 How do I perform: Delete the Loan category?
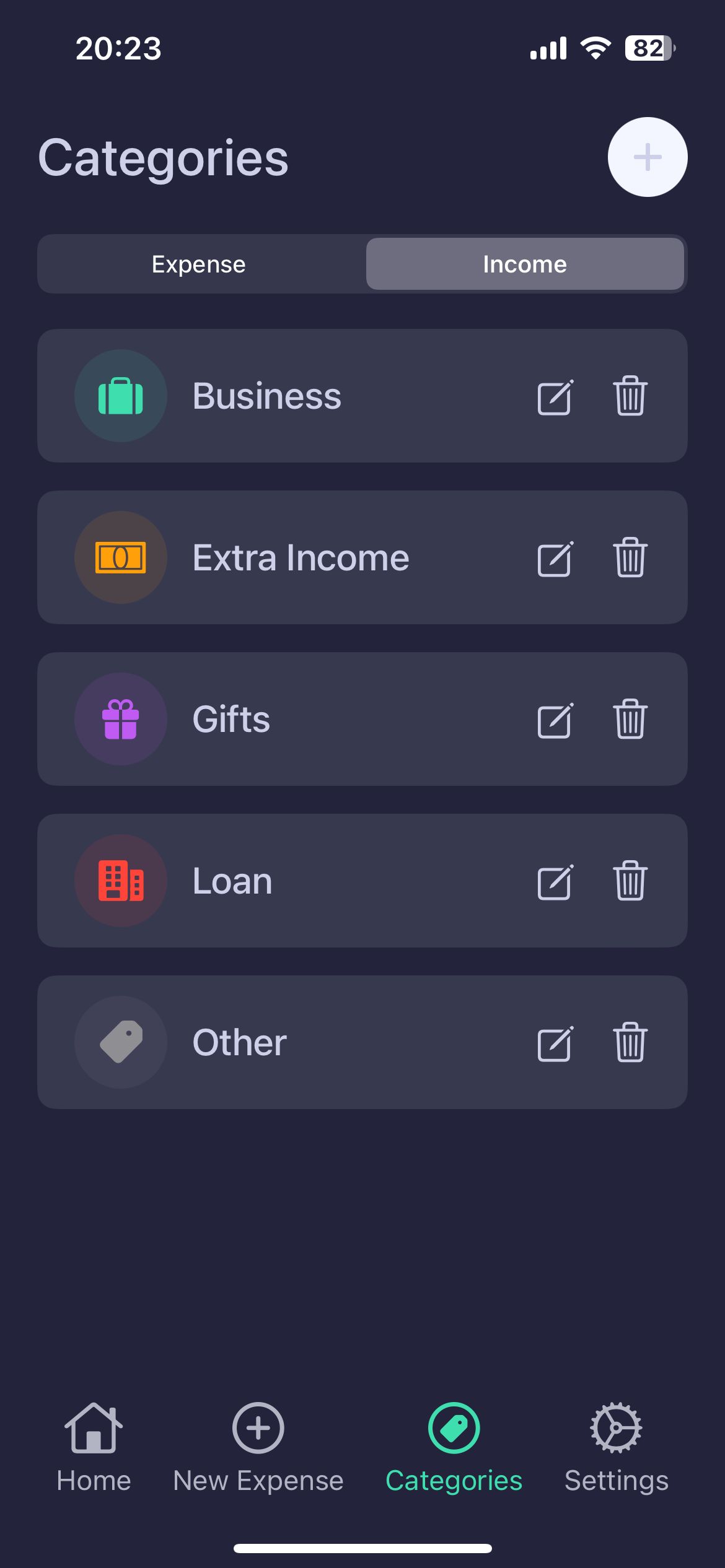[x=630, y=881]
